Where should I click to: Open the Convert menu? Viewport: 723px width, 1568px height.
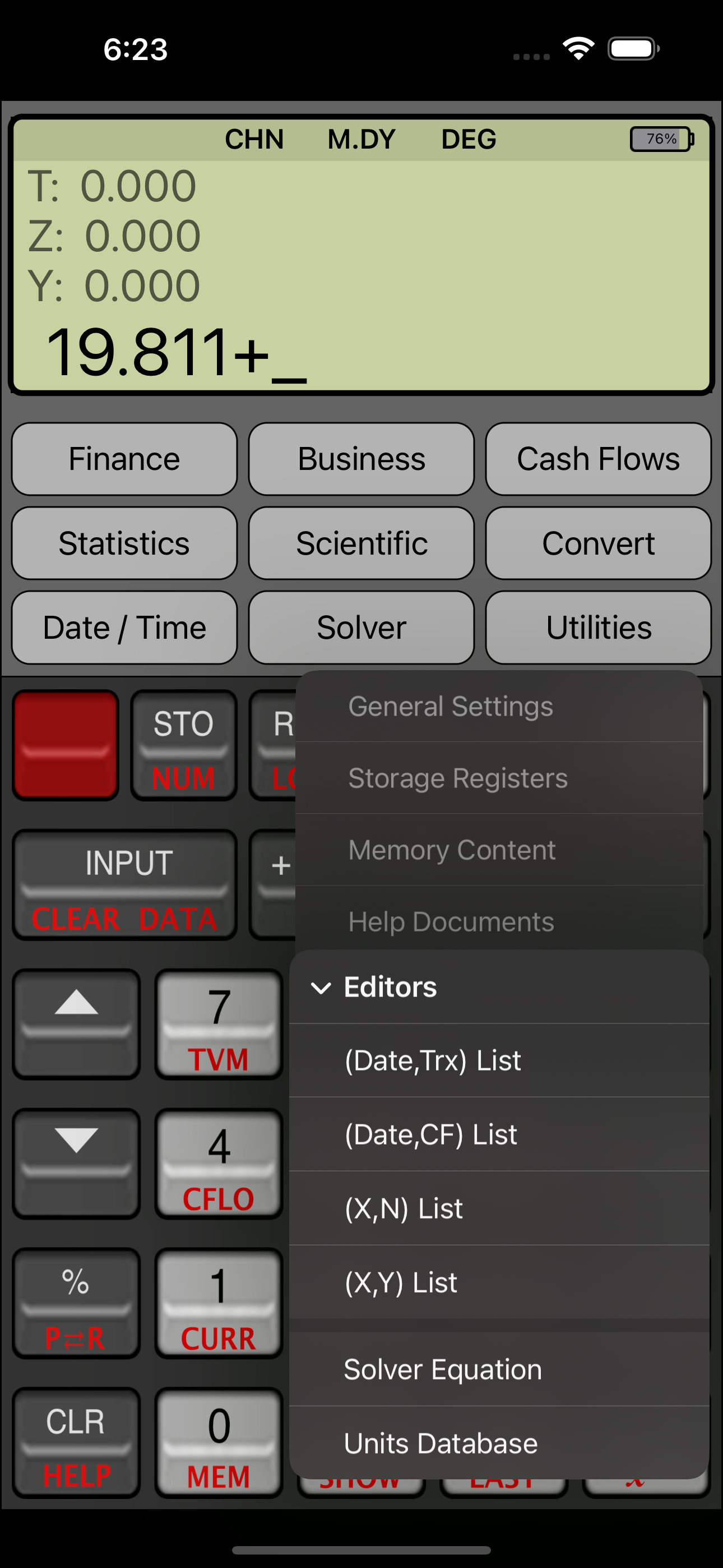click(x=598, y=543)
